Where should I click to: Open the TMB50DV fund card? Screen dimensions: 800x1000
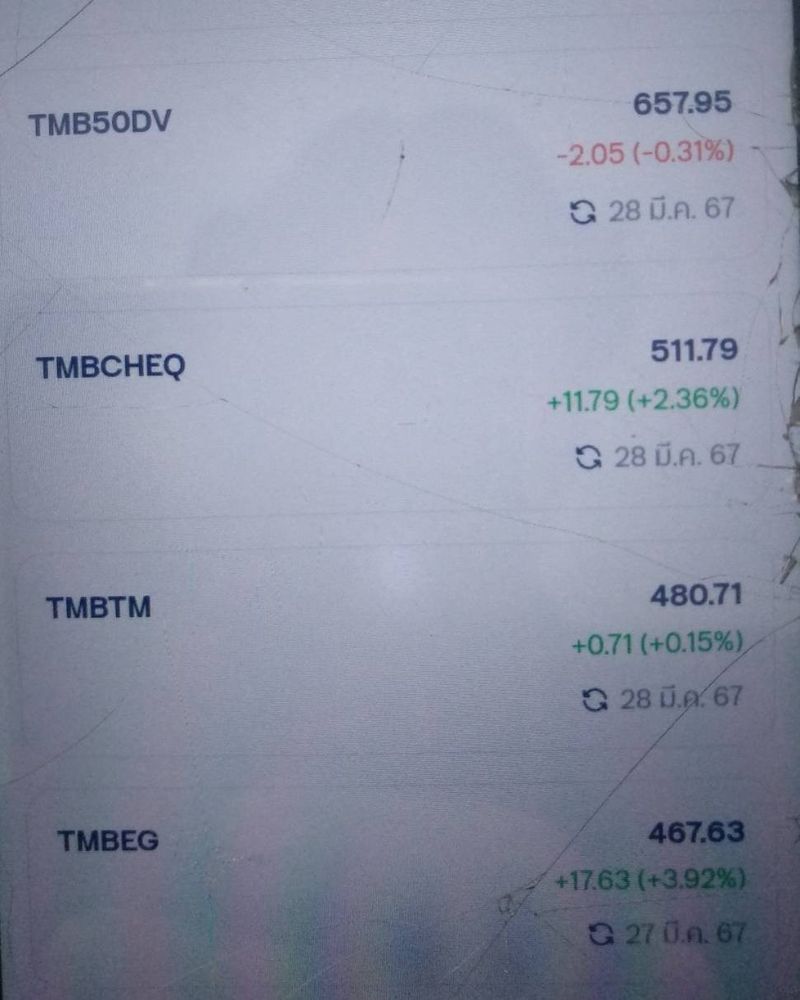point(100,124)
